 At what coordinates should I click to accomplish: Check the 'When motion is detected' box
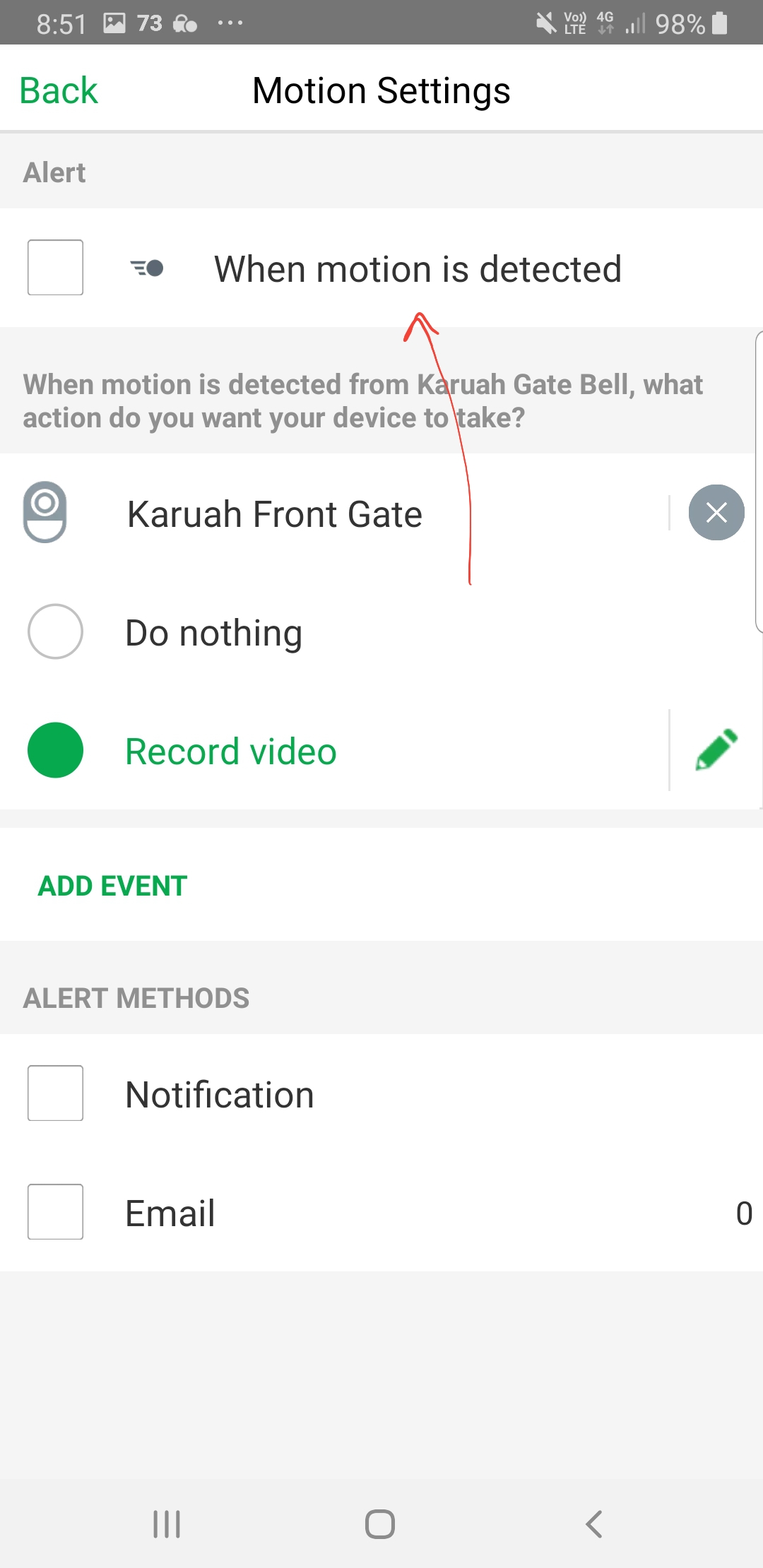click(x=55, y=268)
